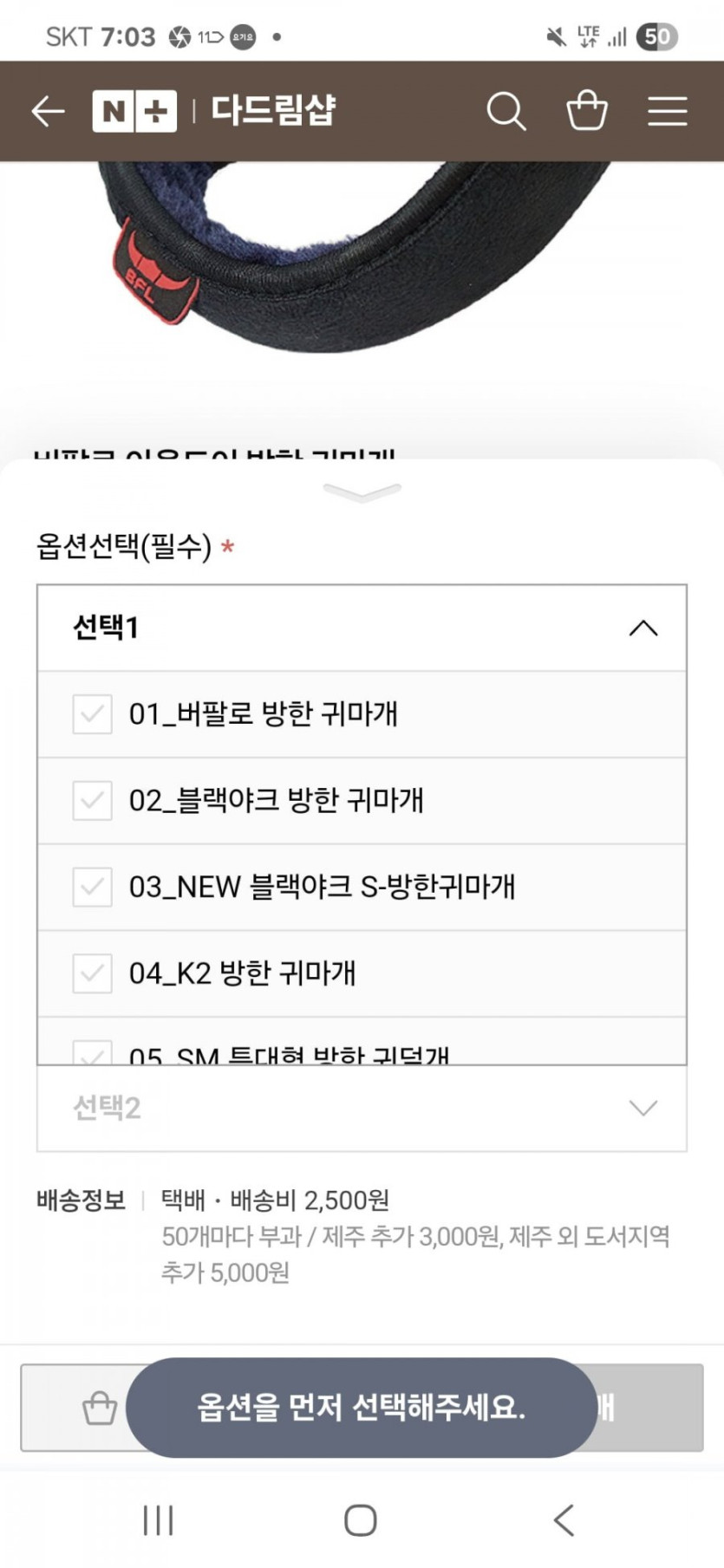The width and height of the screenshot is (724, 1568).
Task: Open the shopping basket
Action: tap(586, 111)
